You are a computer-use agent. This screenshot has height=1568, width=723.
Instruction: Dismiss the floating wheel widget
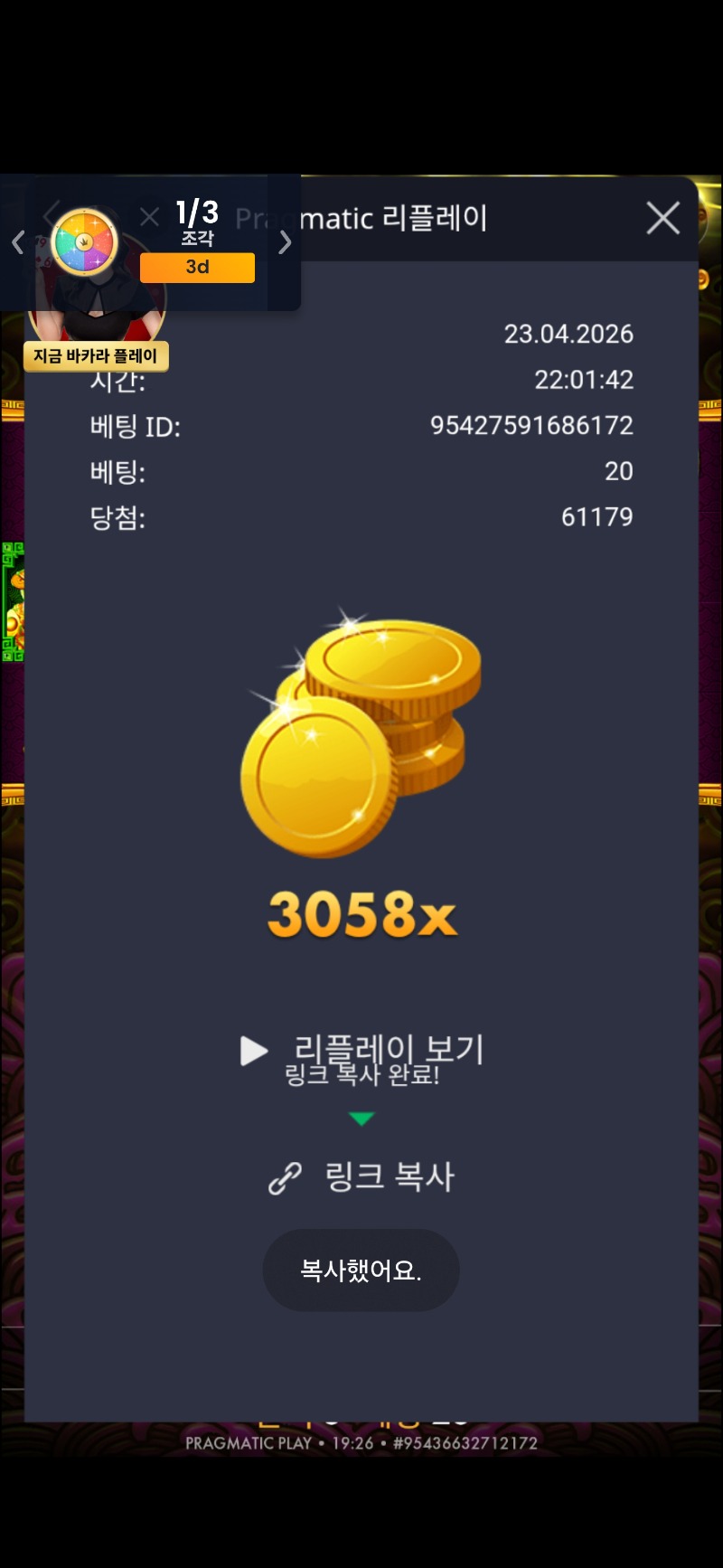pyautogui.click(x=150, y=216)
